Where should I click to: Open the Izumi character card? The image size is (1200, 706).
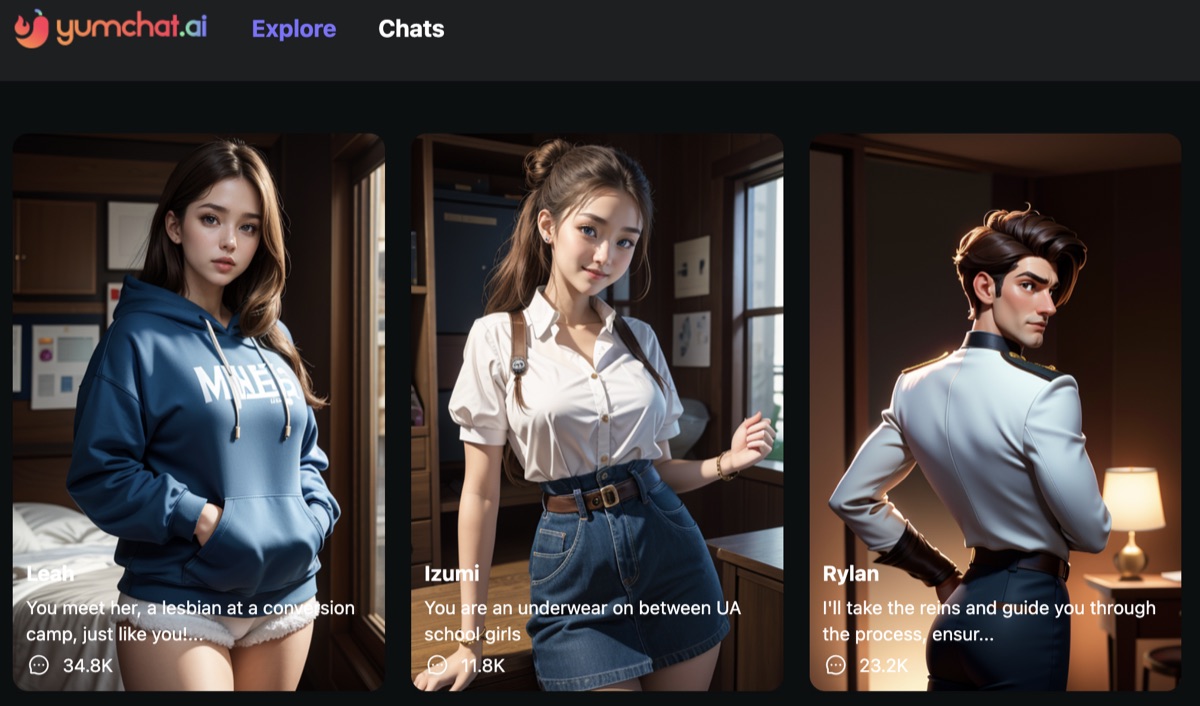pyautogui.click(x=596, y=410)
